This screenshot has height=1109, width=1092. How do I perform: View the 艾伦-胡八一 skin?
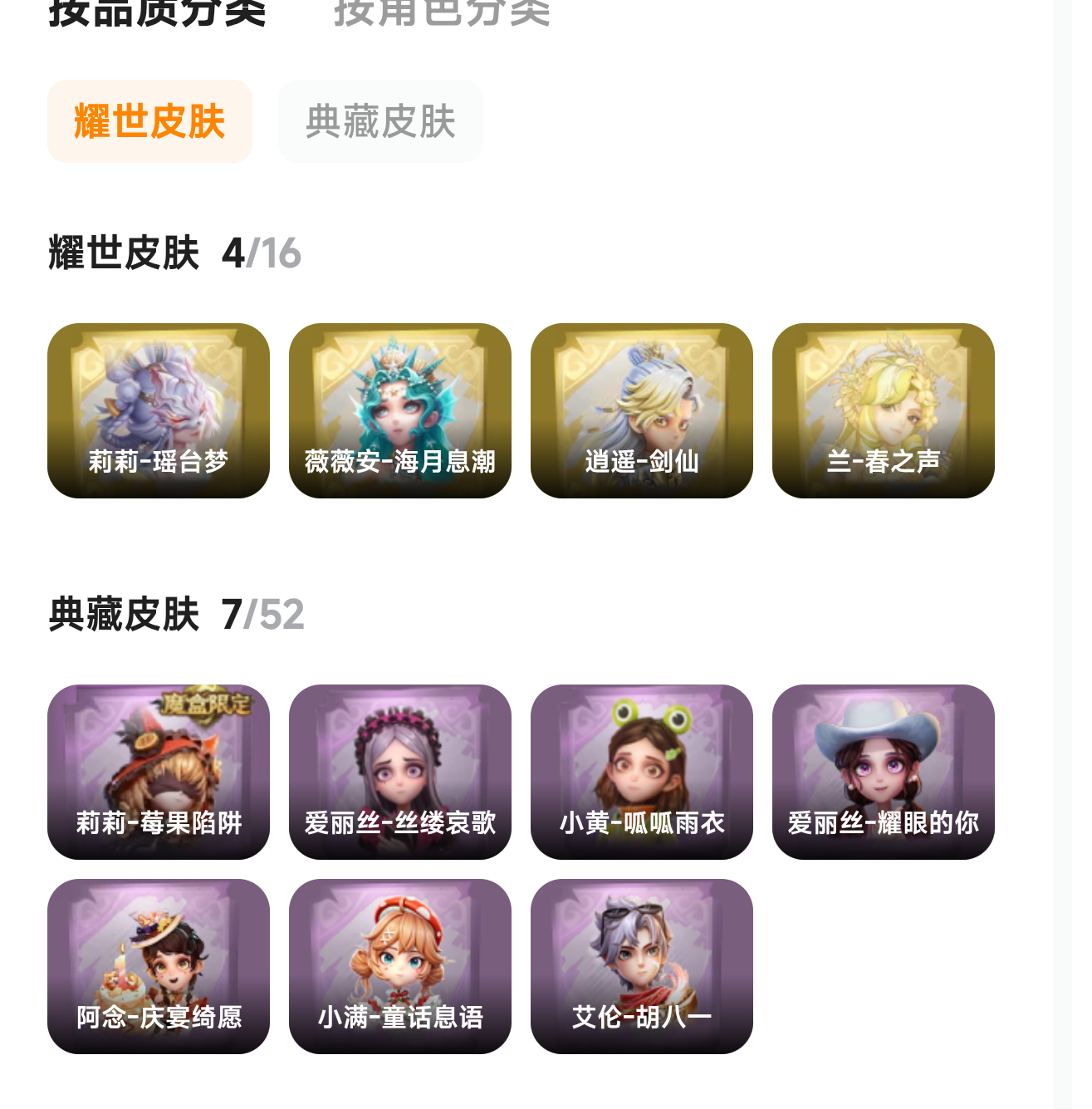tap(642, 966)
